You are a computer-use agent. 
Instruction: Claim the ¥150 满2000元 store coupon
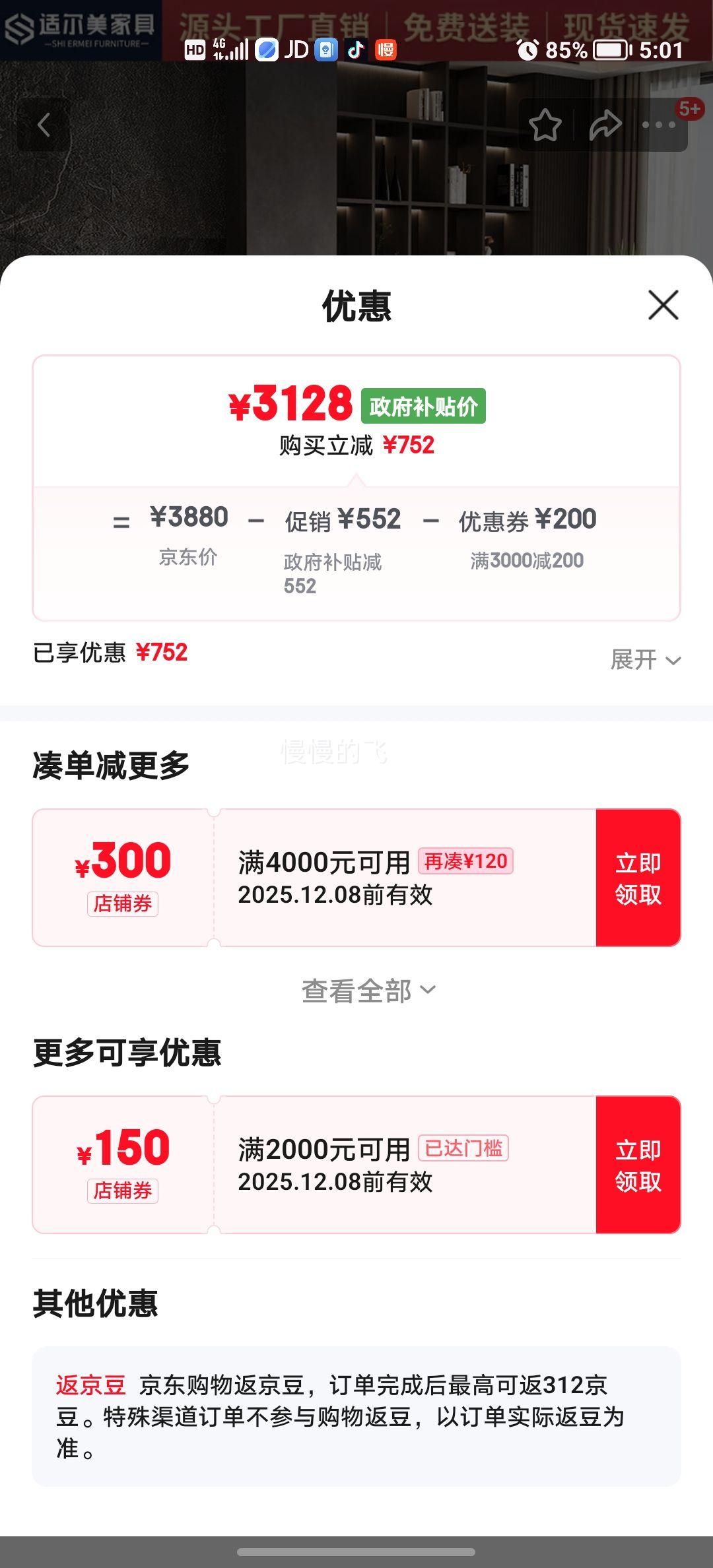coord(638,1165)
